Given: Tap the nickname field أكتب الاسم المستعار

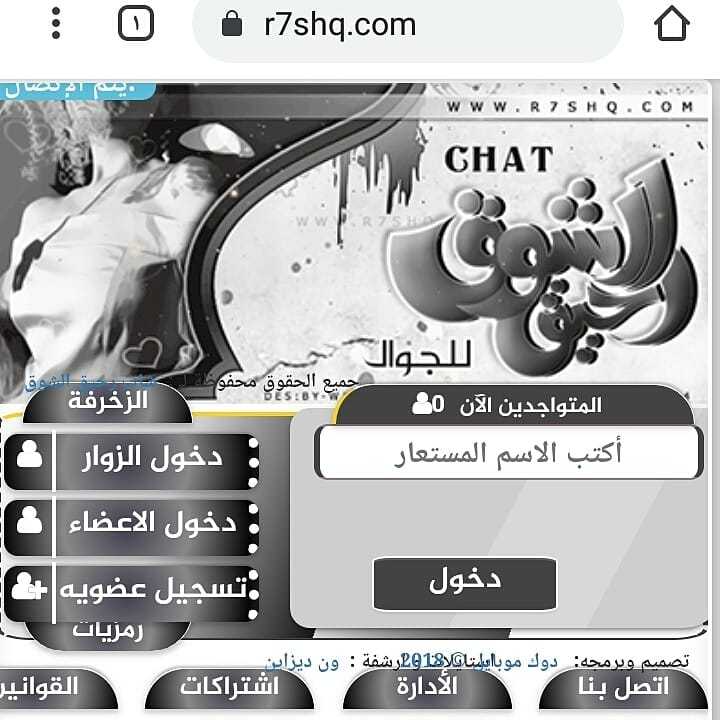Looking at the screenshot, I should tap(509, 454).
